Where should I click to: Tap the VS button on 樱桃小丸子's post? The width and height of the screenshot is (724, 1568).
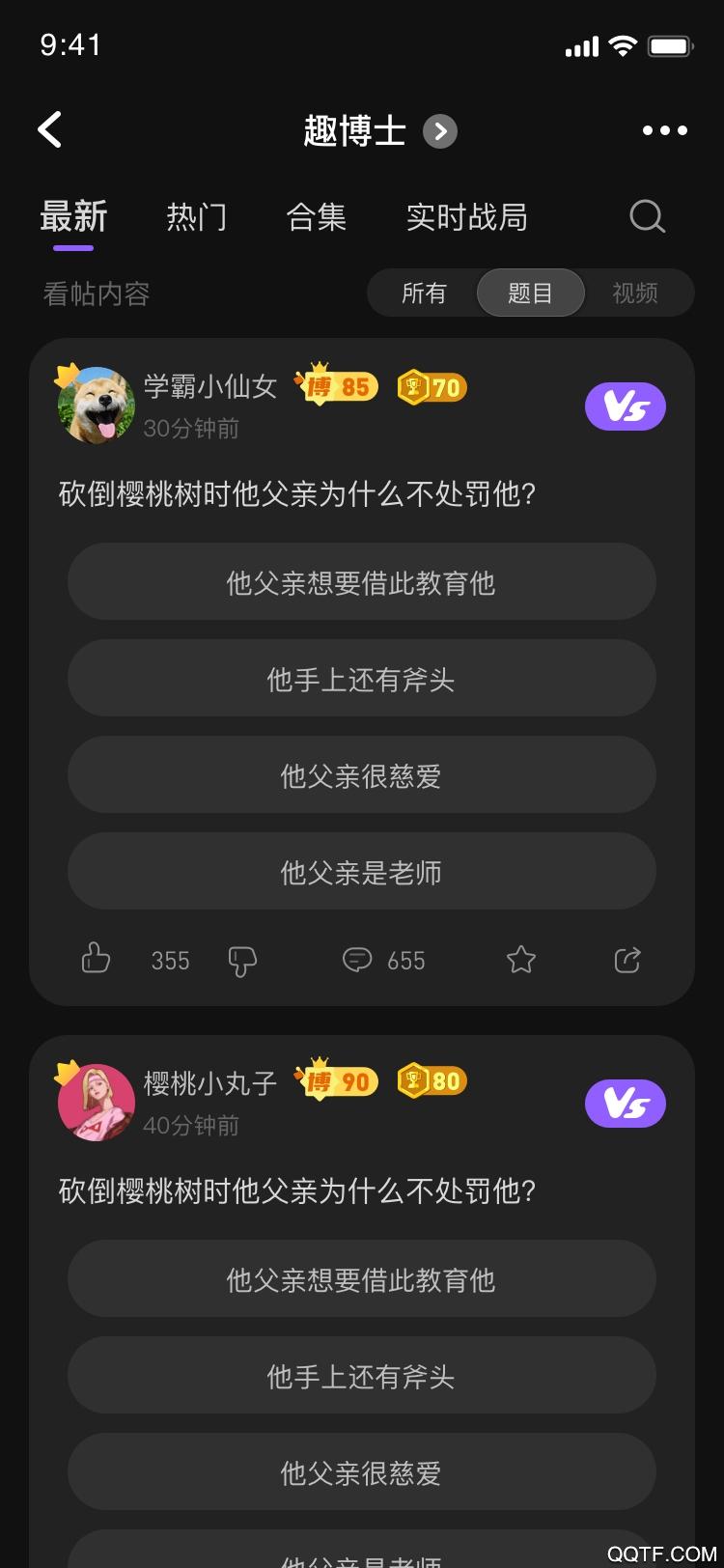[x=625, y=1104]
